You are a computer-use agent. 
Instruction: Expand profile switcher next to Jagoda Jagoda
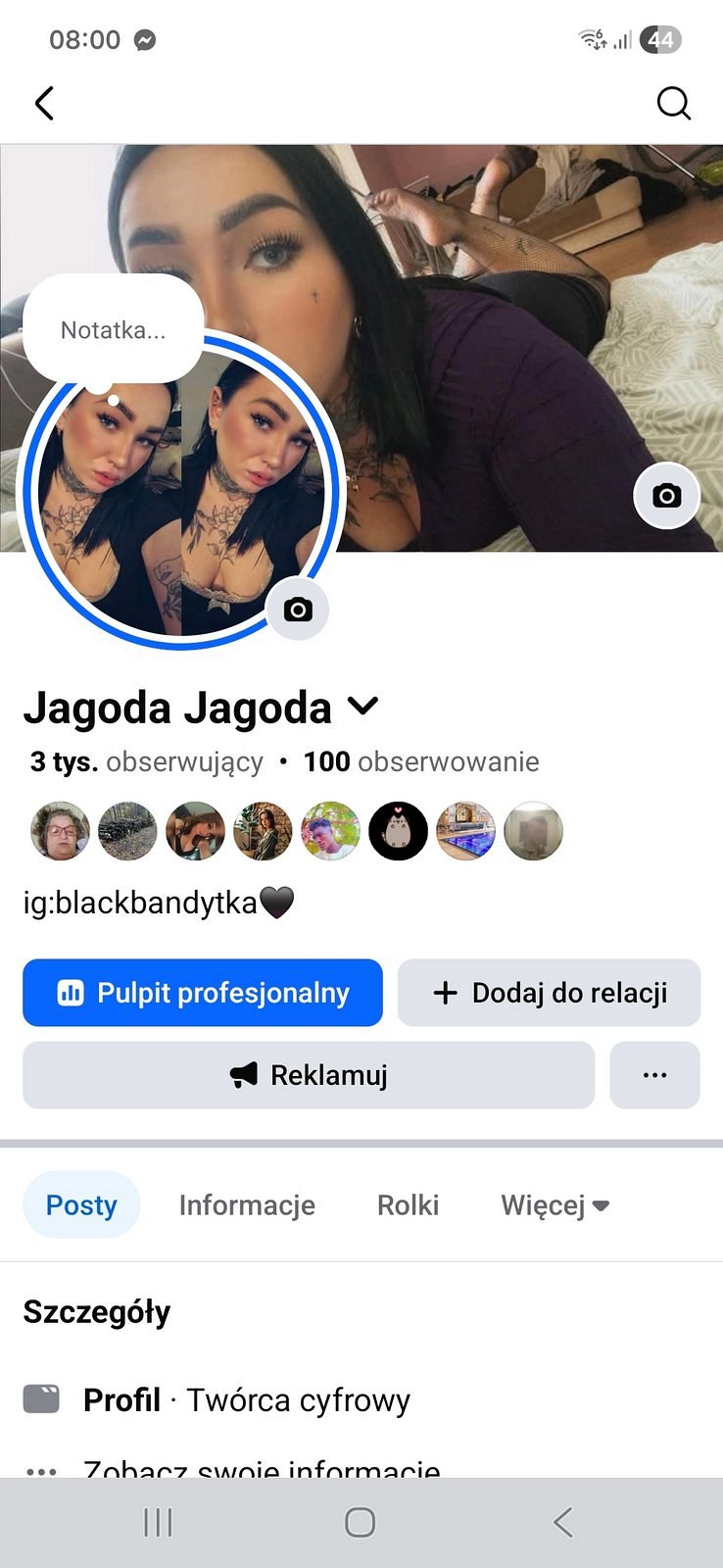pos(362,706)
